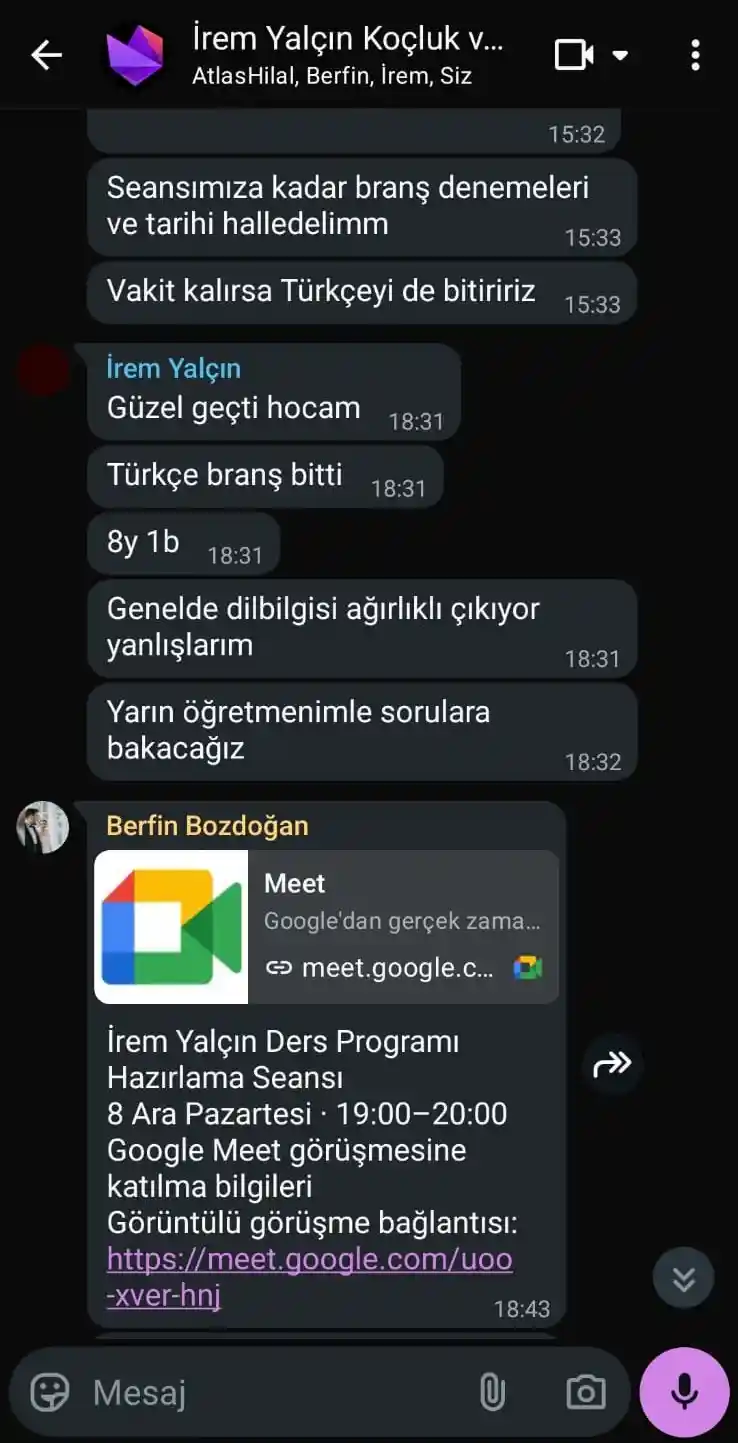The height and width of the screenshot is (1443, 738).
Task: Start a video call from the top bar
Action: (573, 55)
